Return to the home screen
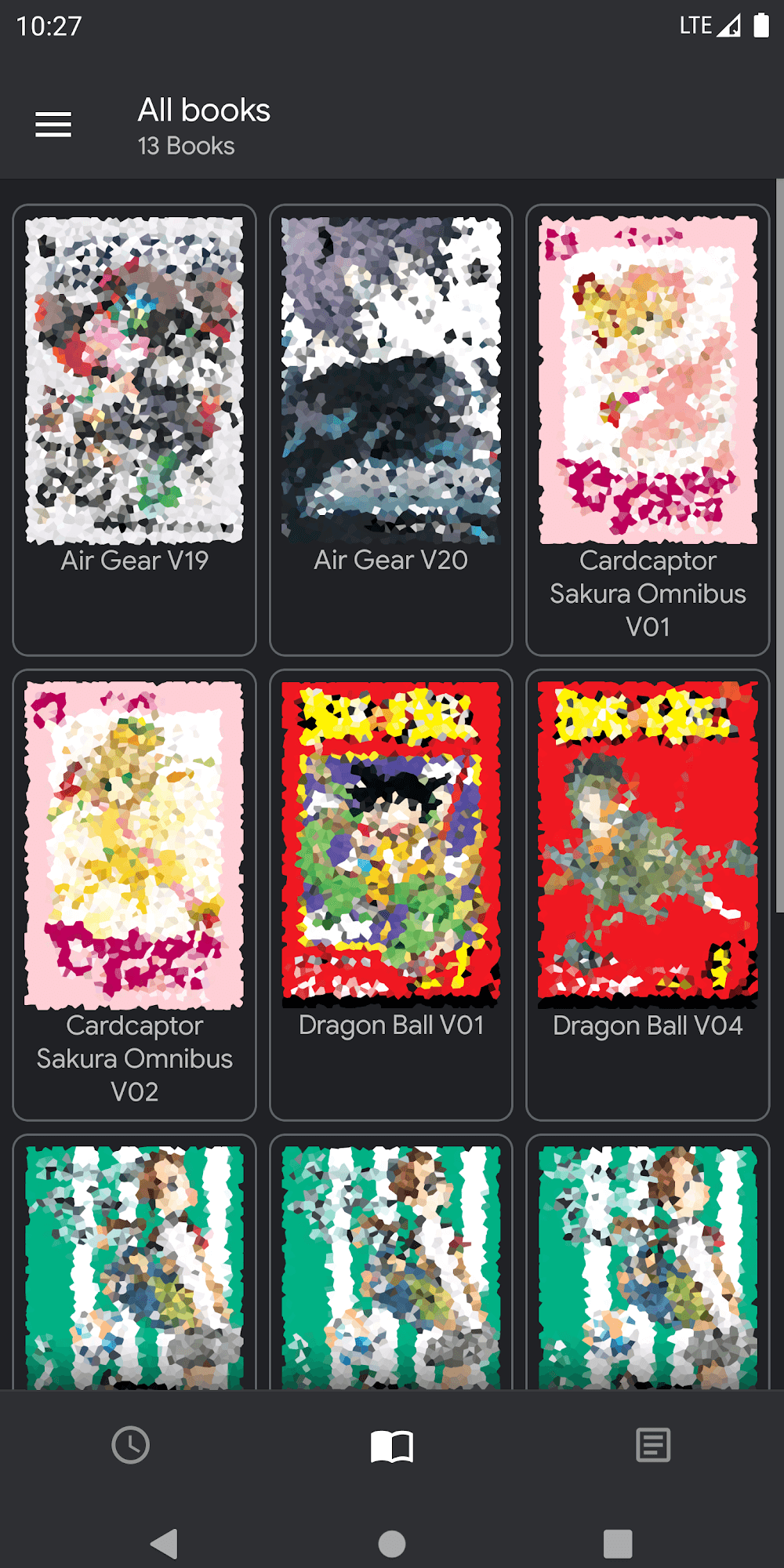This screenshot has height=1568, width=784. tap(392, 1544)
